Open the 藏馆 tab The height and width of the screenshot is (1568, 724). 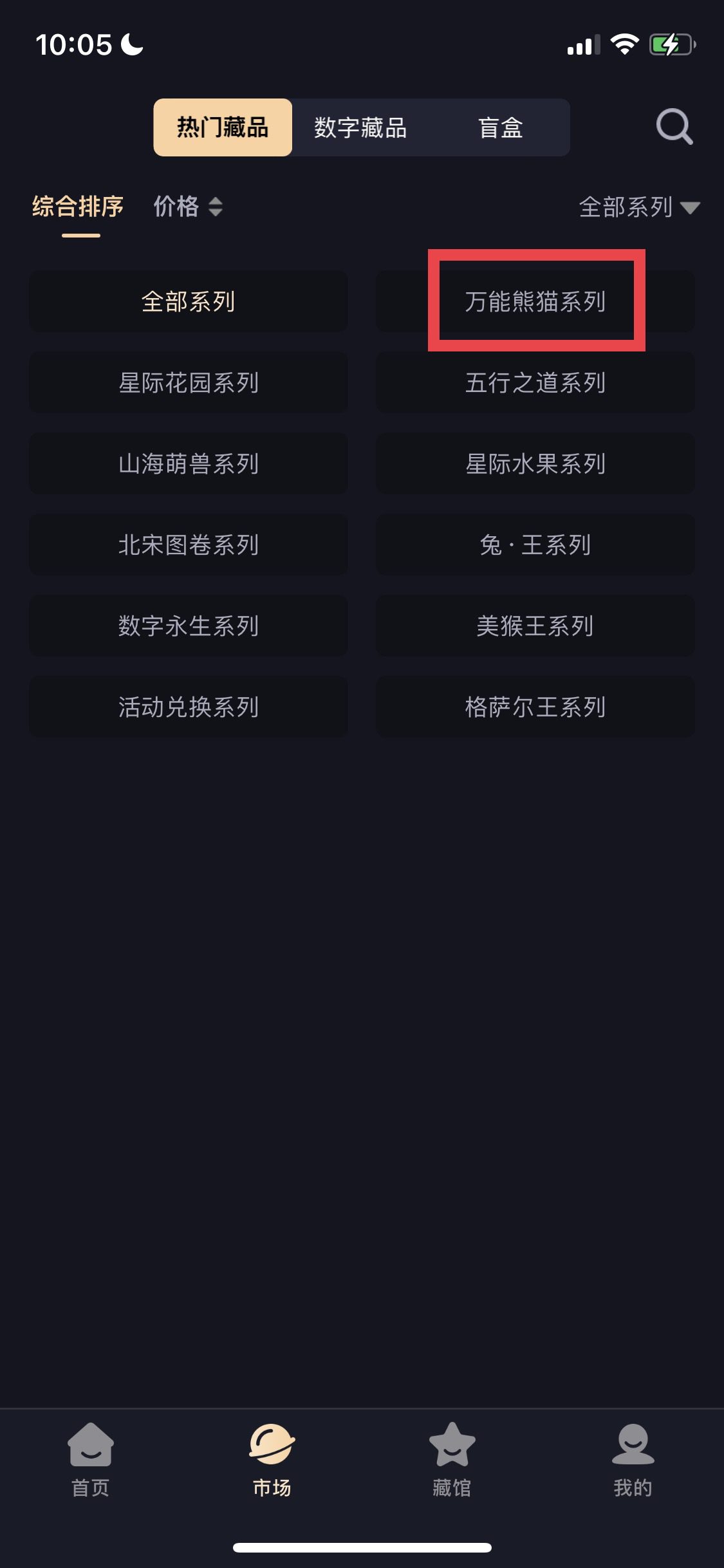452,1460
